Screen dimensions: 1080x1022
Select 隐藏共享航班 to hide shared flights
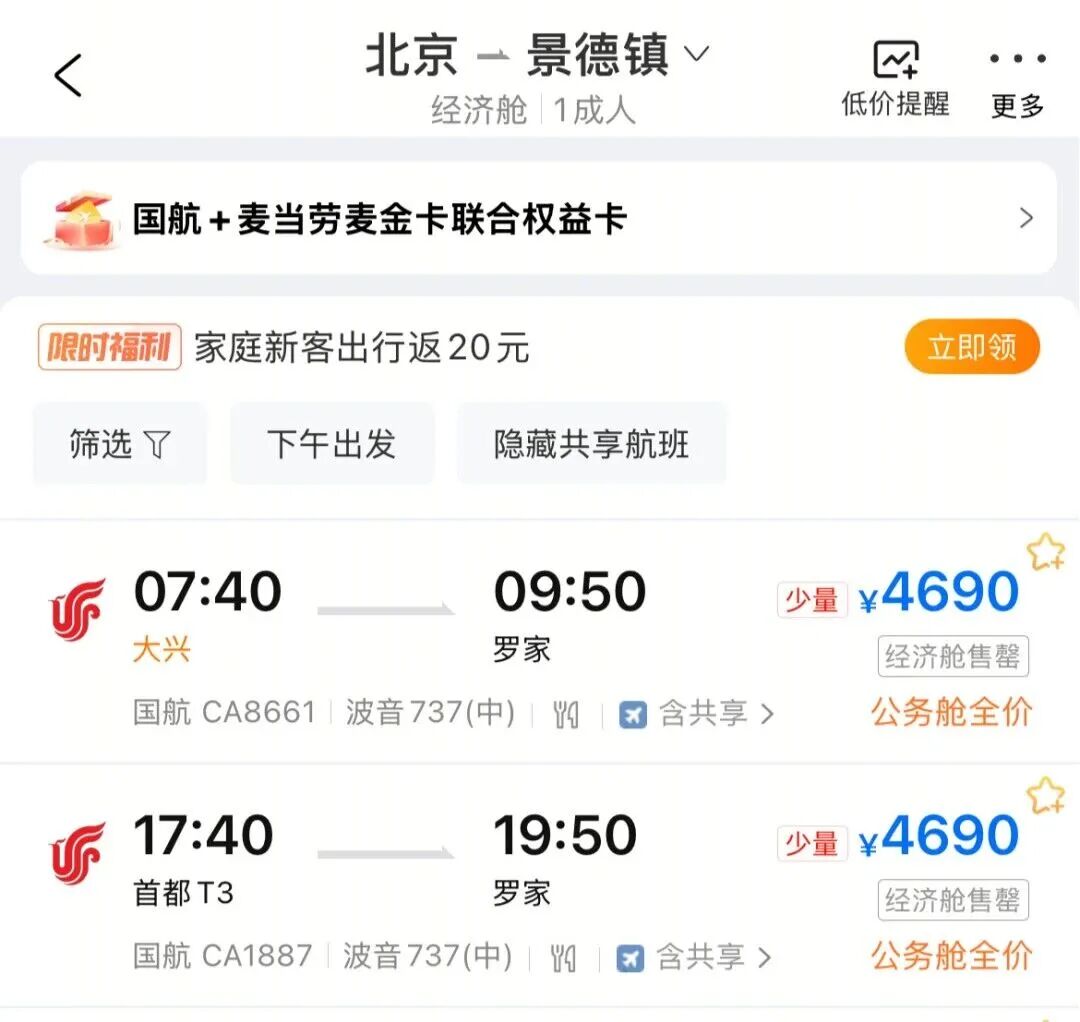pos(591,444)
